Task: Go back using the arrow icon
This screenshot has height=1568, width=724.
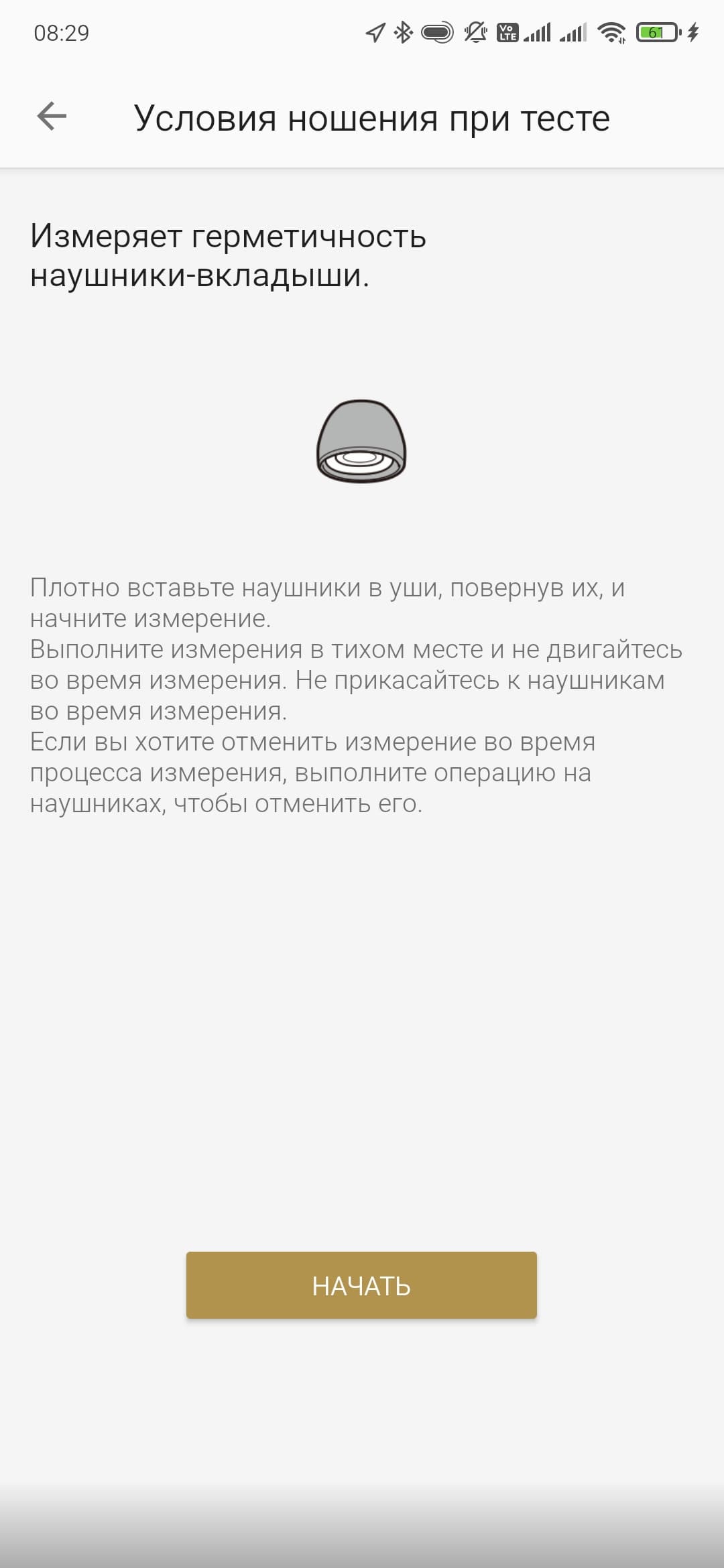Action: [x=52, y=117]
